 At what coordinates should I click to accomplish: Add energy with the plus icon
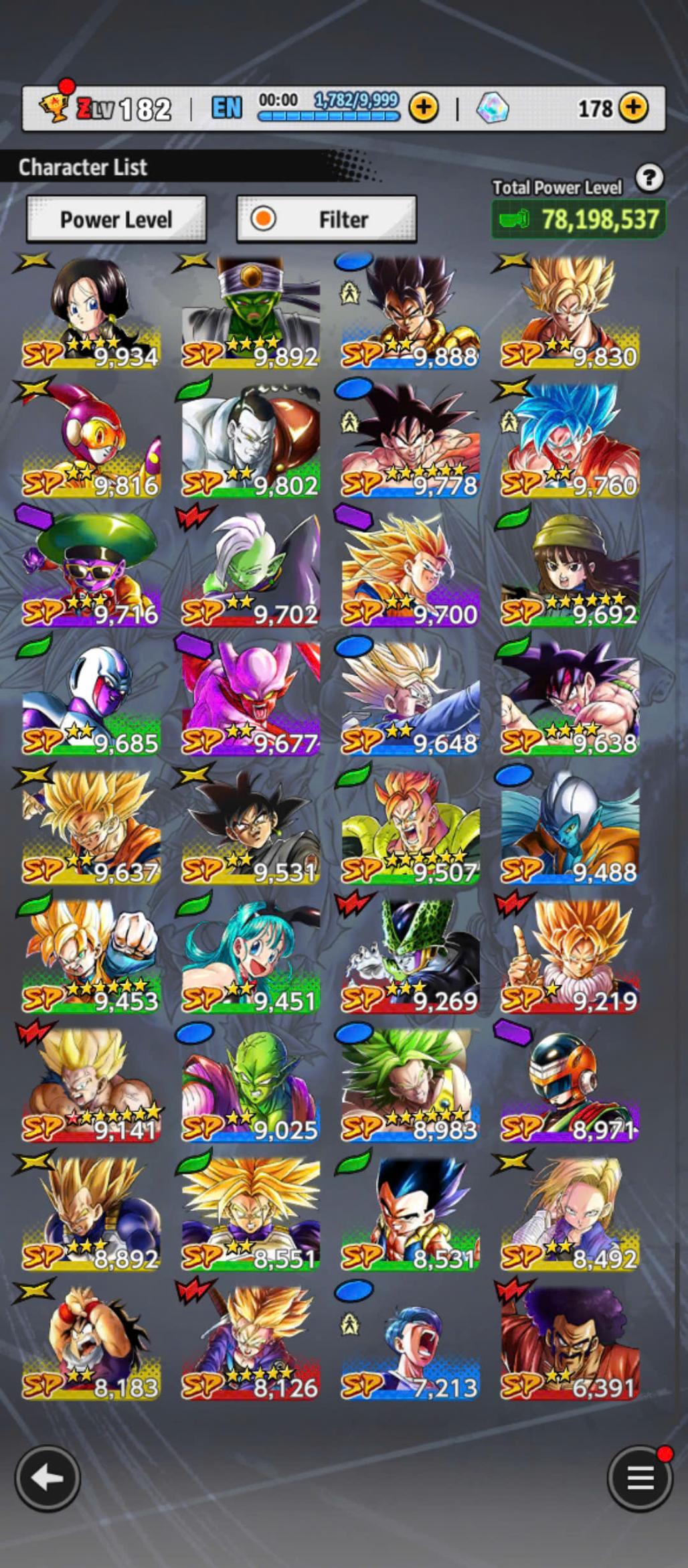(423, 107)
